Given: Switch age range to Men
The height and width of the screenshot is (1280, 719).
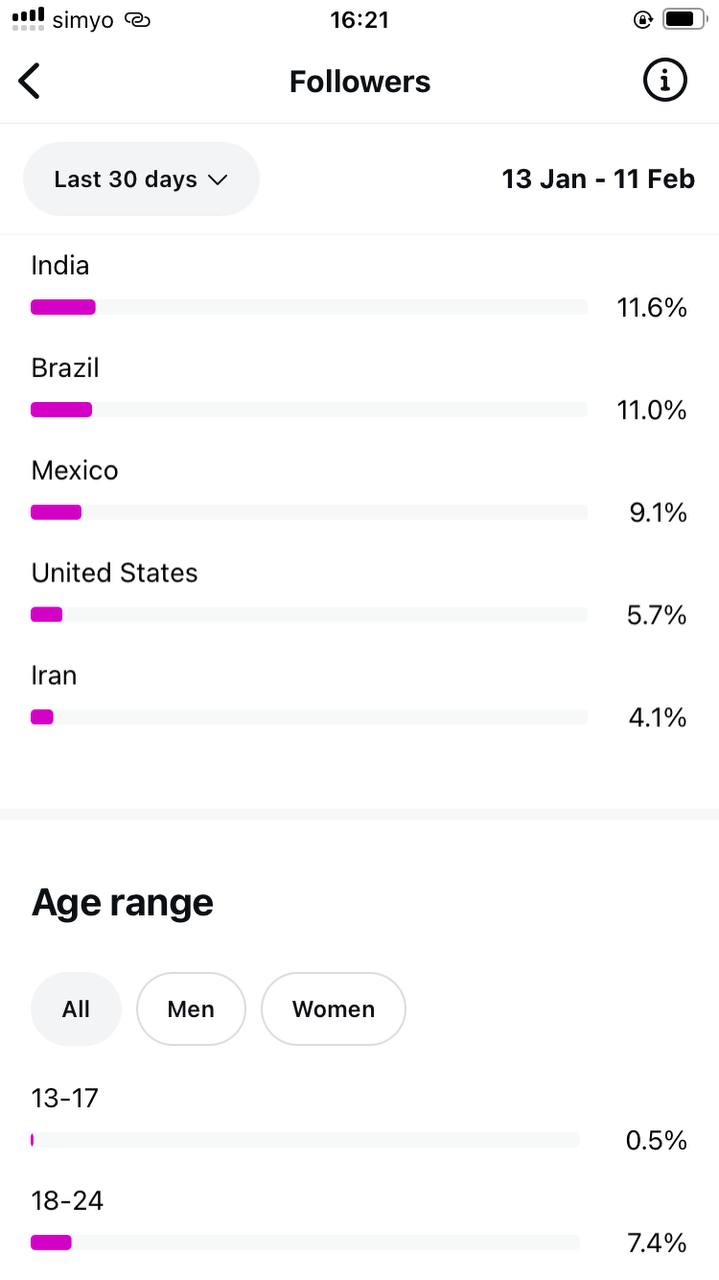Looking at the screenshot, I should click(191, 1009).
